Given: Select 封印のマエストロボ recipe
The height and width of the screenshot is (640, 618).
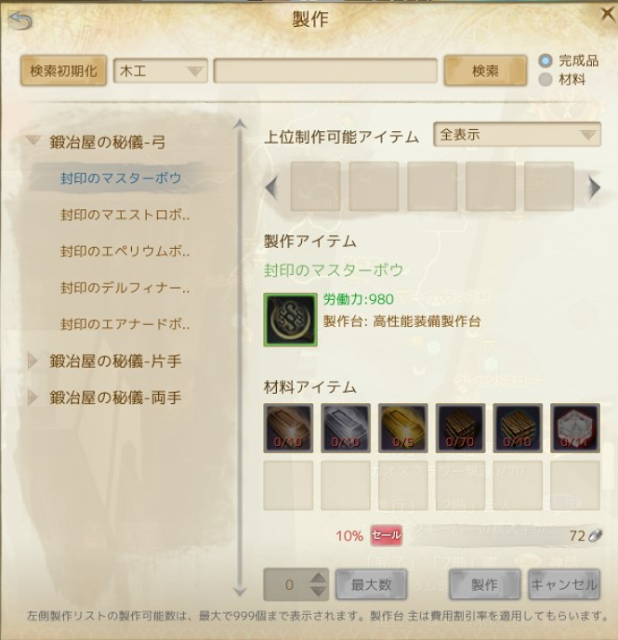Looking at the screenshot, I should (x=124, y=215).
